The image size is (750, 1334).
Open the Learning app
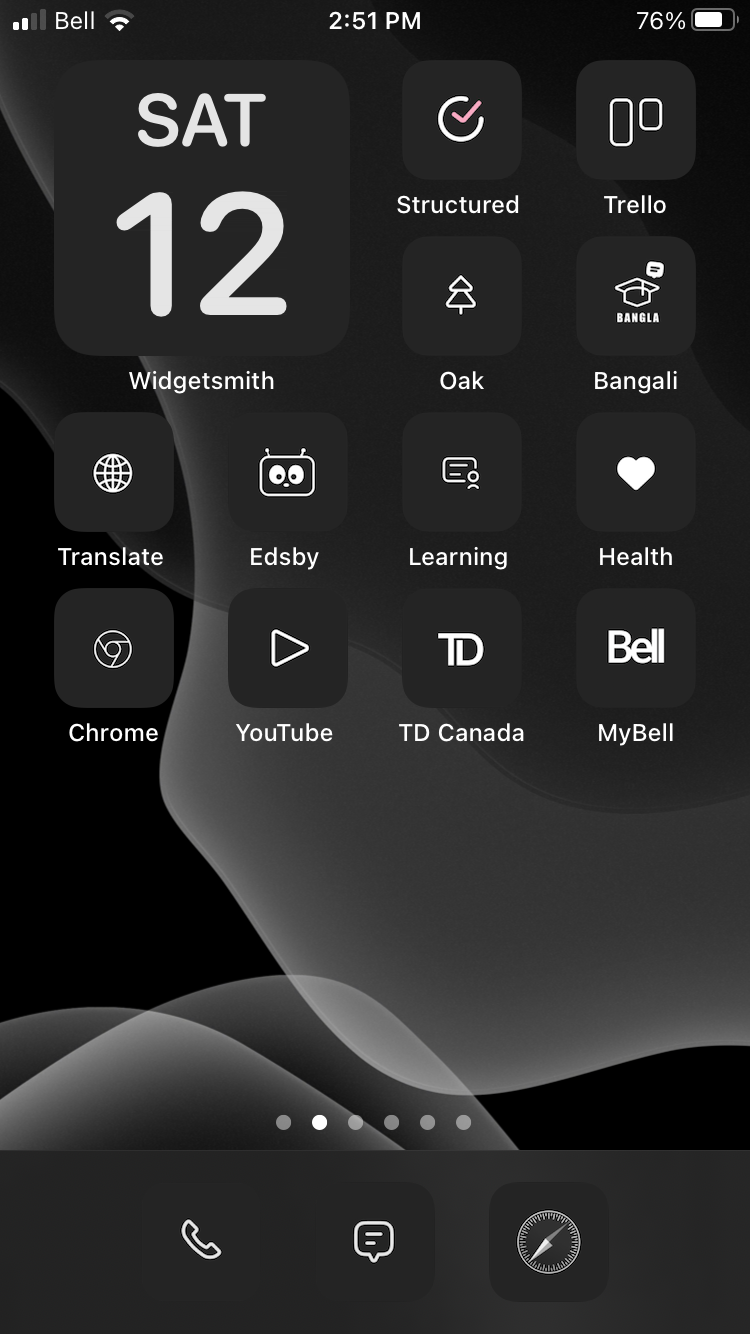(461, 472)
